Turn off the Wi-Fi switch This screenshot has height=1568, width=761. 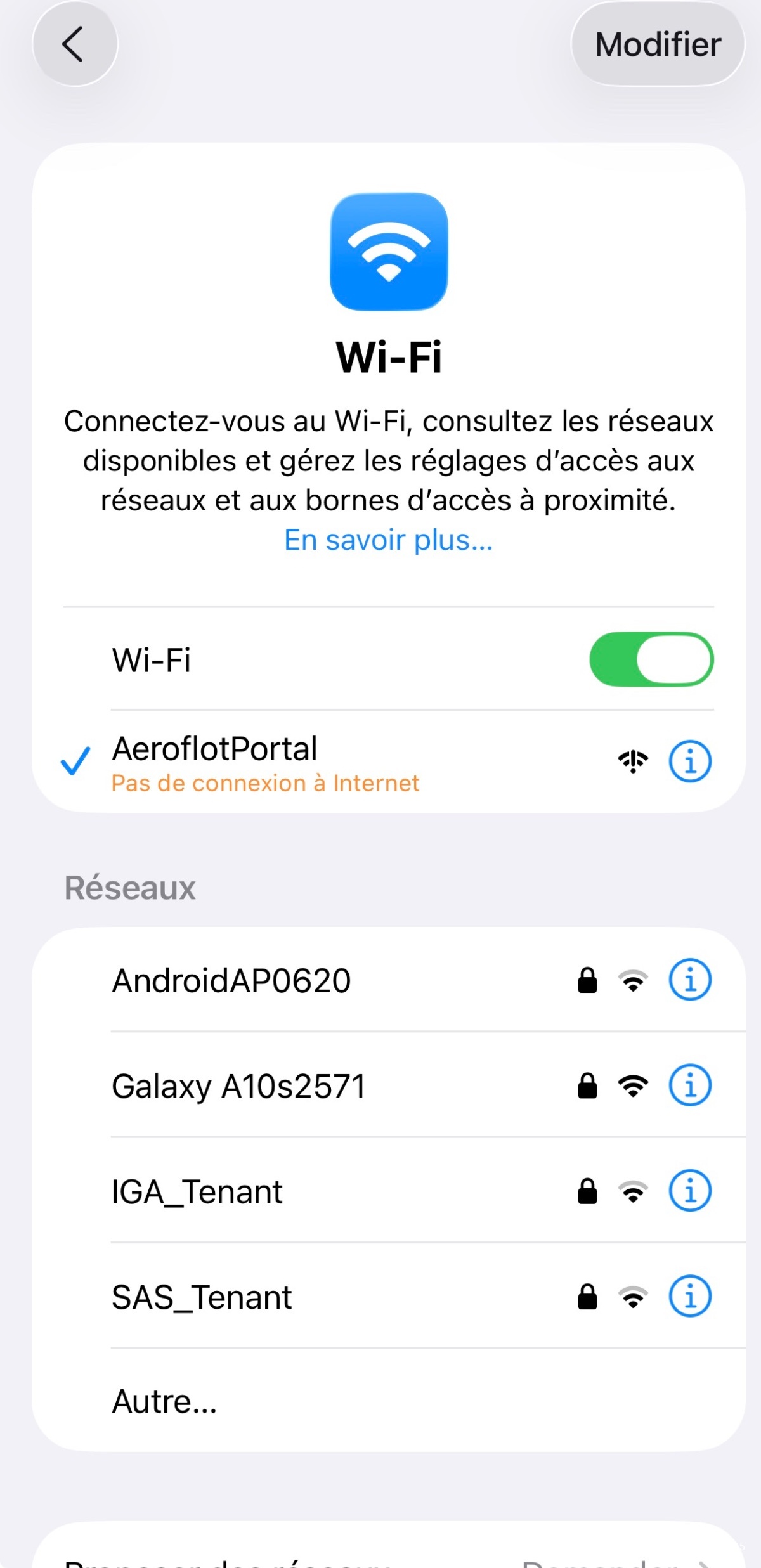651,659
